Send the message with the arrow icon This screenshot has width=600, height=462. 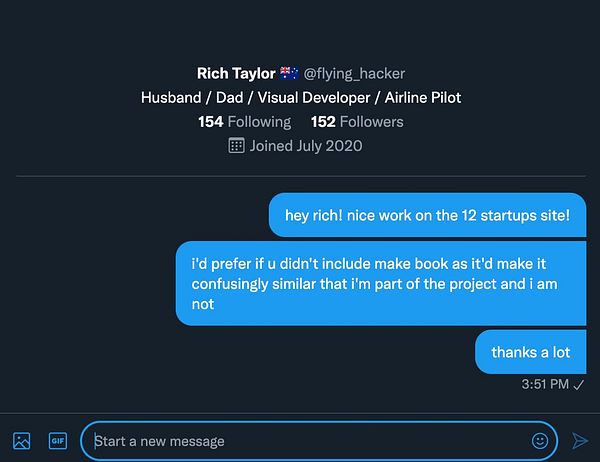579,441
